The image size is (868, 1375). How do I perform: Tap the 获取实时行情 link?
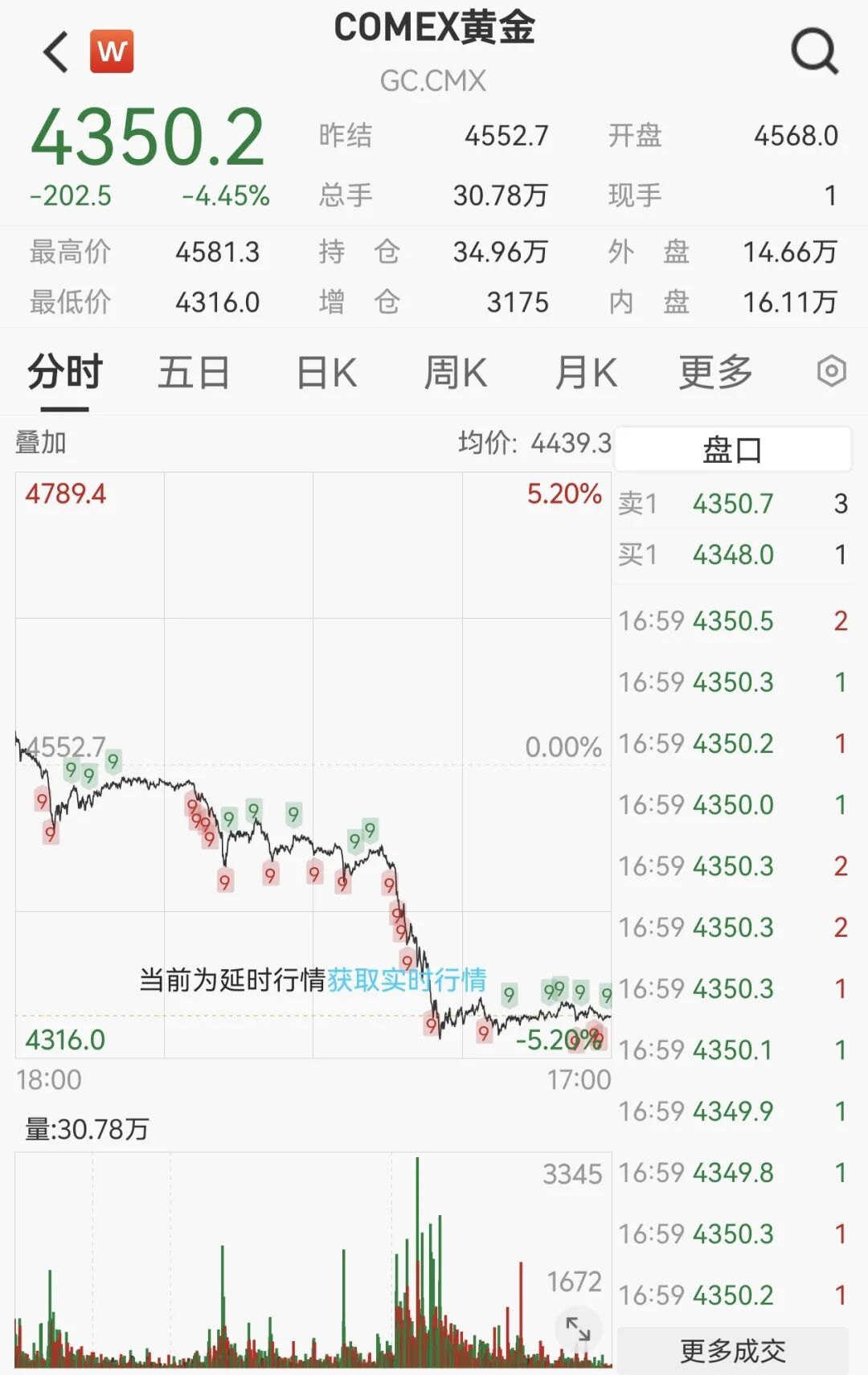point(407,980)
